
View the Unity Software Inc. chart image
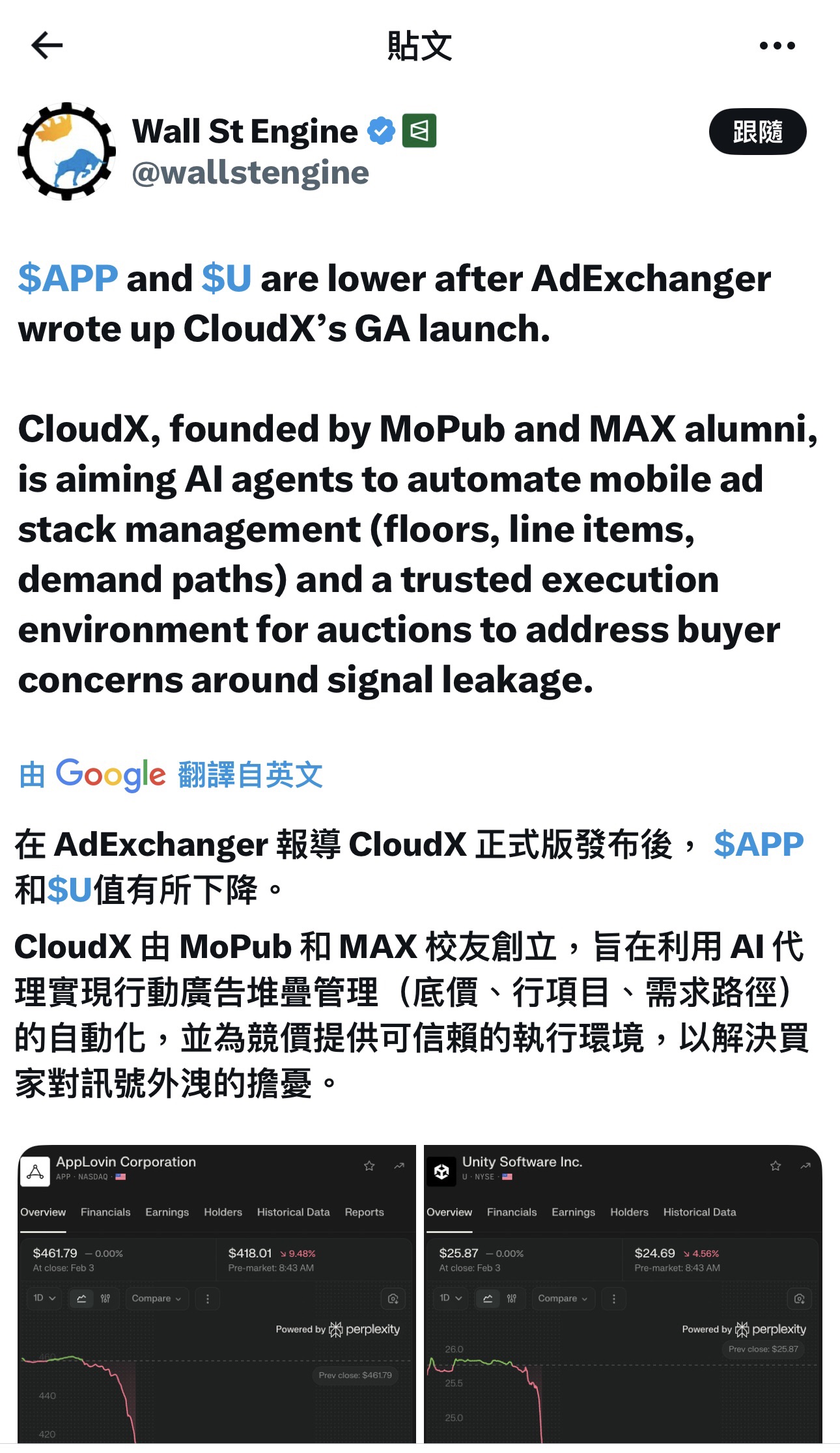pyautogui.click(x=623, y=1296)
